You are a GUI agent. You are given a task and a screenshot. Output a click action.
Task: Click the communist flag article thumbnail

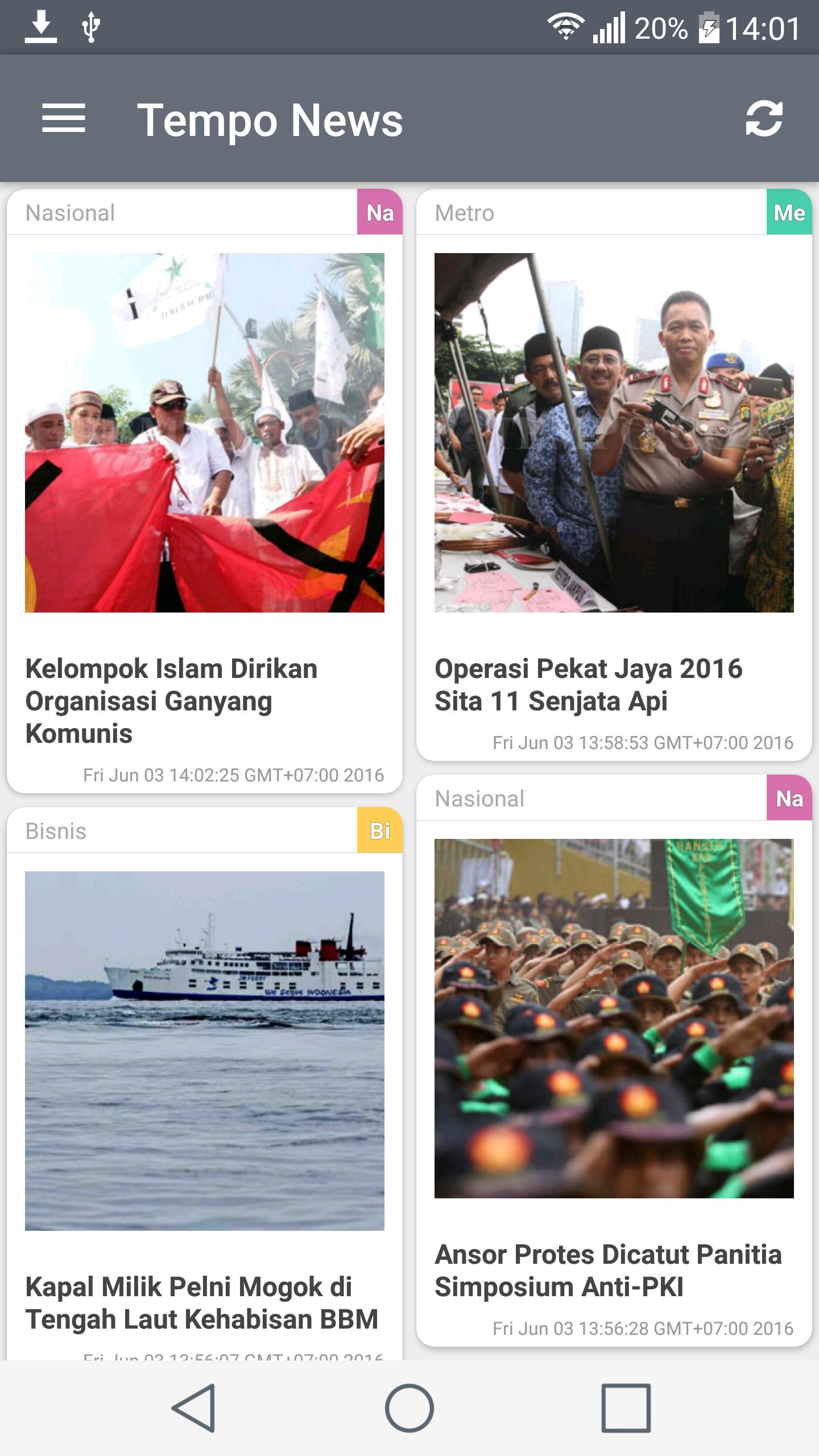point(204,438)
